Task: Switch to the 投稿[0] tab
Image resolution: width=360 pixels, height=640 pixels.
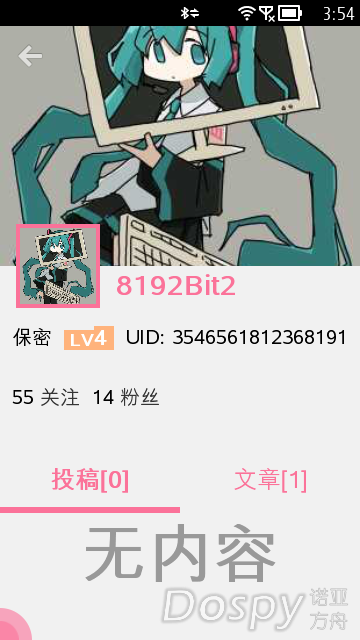Action: pos(90,480)
